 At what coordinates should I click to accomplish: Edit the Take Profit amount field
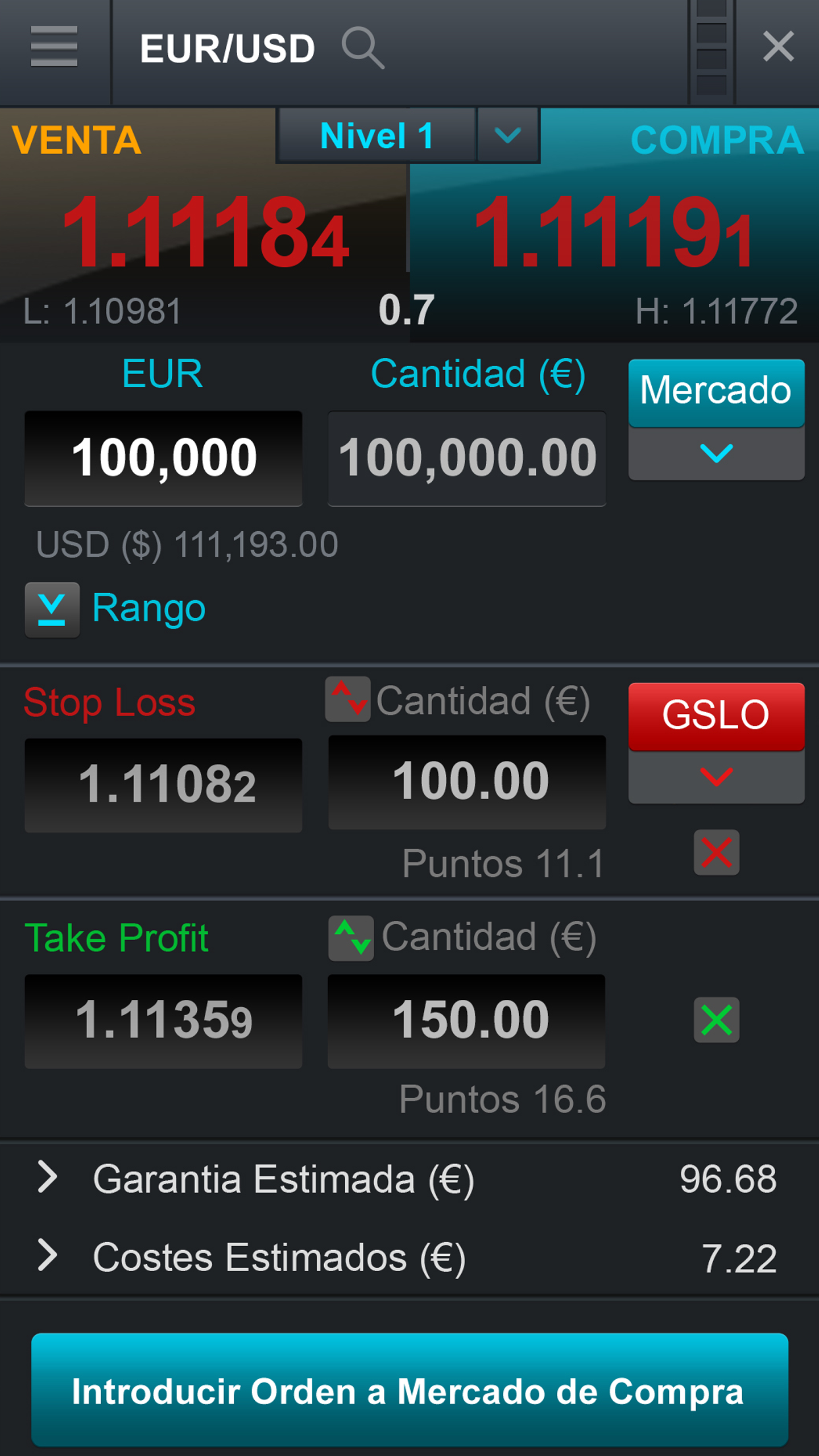467,1021
